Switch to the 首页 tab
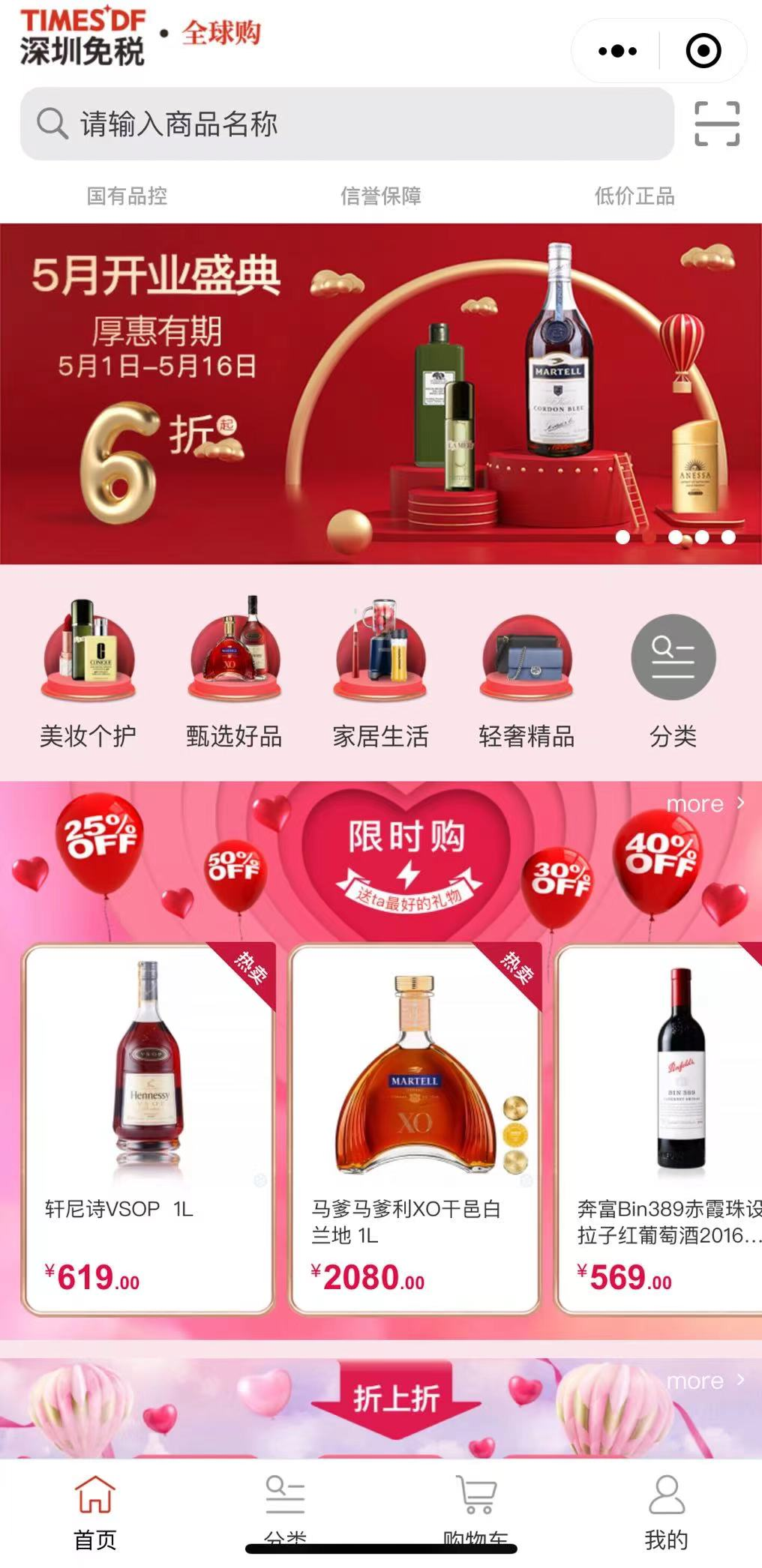This screenshot has height=1568, width=762. click(95, 1510)
